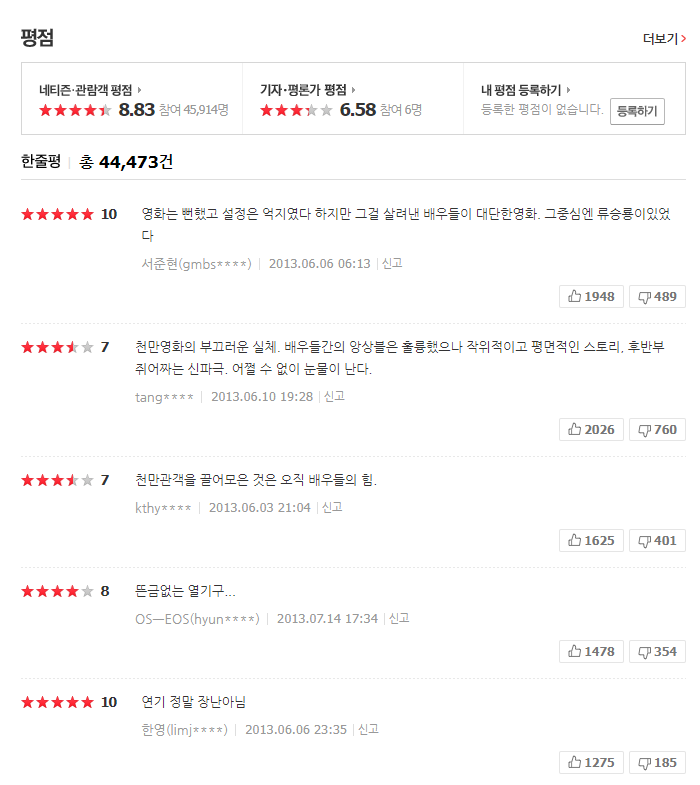Dislike the review by kthy****
Image resolution: width=700 pixels, height=785 pixels.
pos(658,540)
